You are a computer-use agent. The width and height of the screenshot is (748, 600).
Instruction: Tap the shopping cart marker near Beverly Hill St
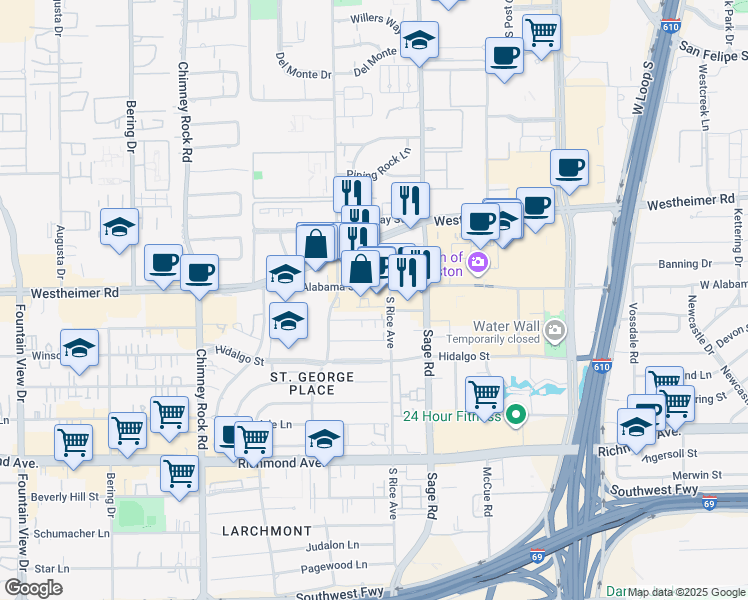(180, 473)
